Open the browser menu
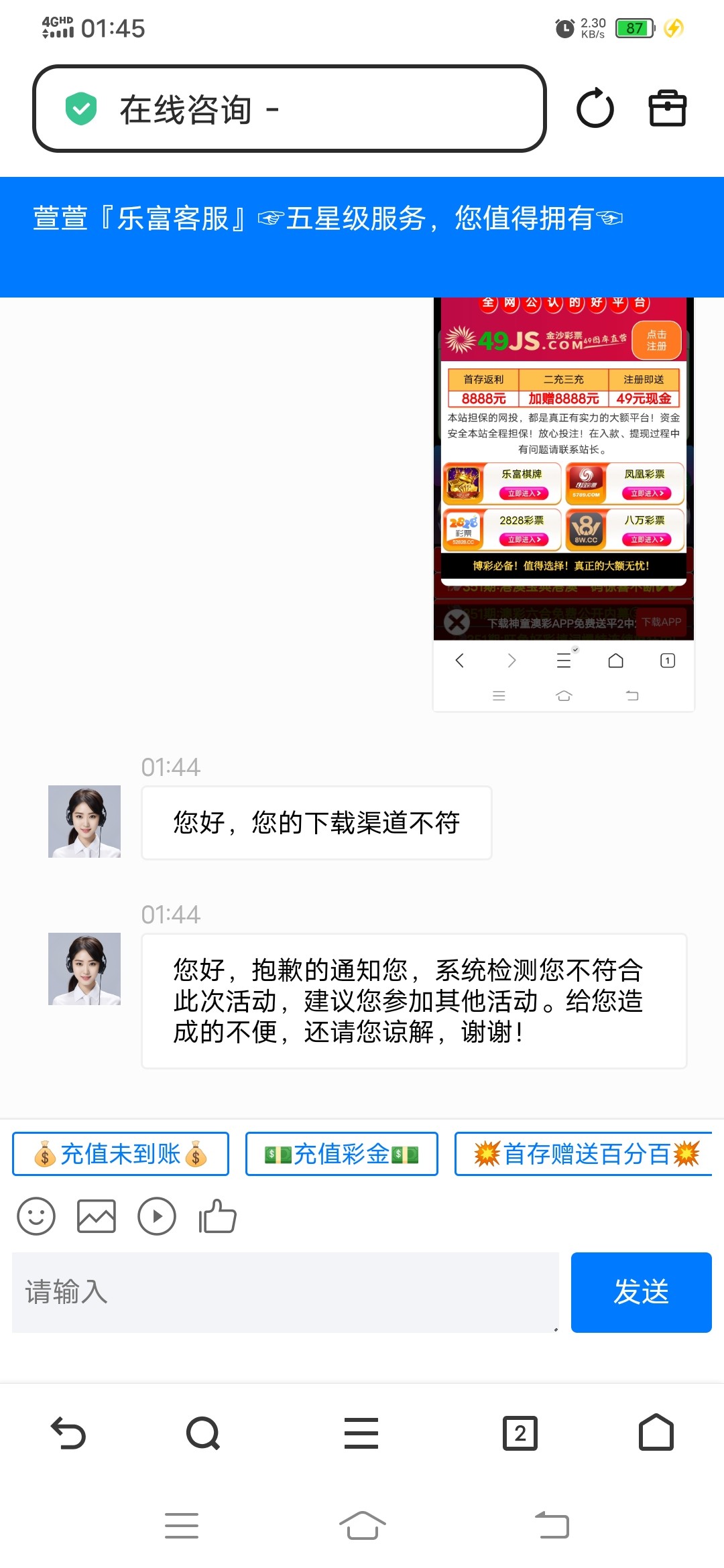The height and width of the screenshot is (1568, 724). pyautogui.click(x=361, y=1433)
